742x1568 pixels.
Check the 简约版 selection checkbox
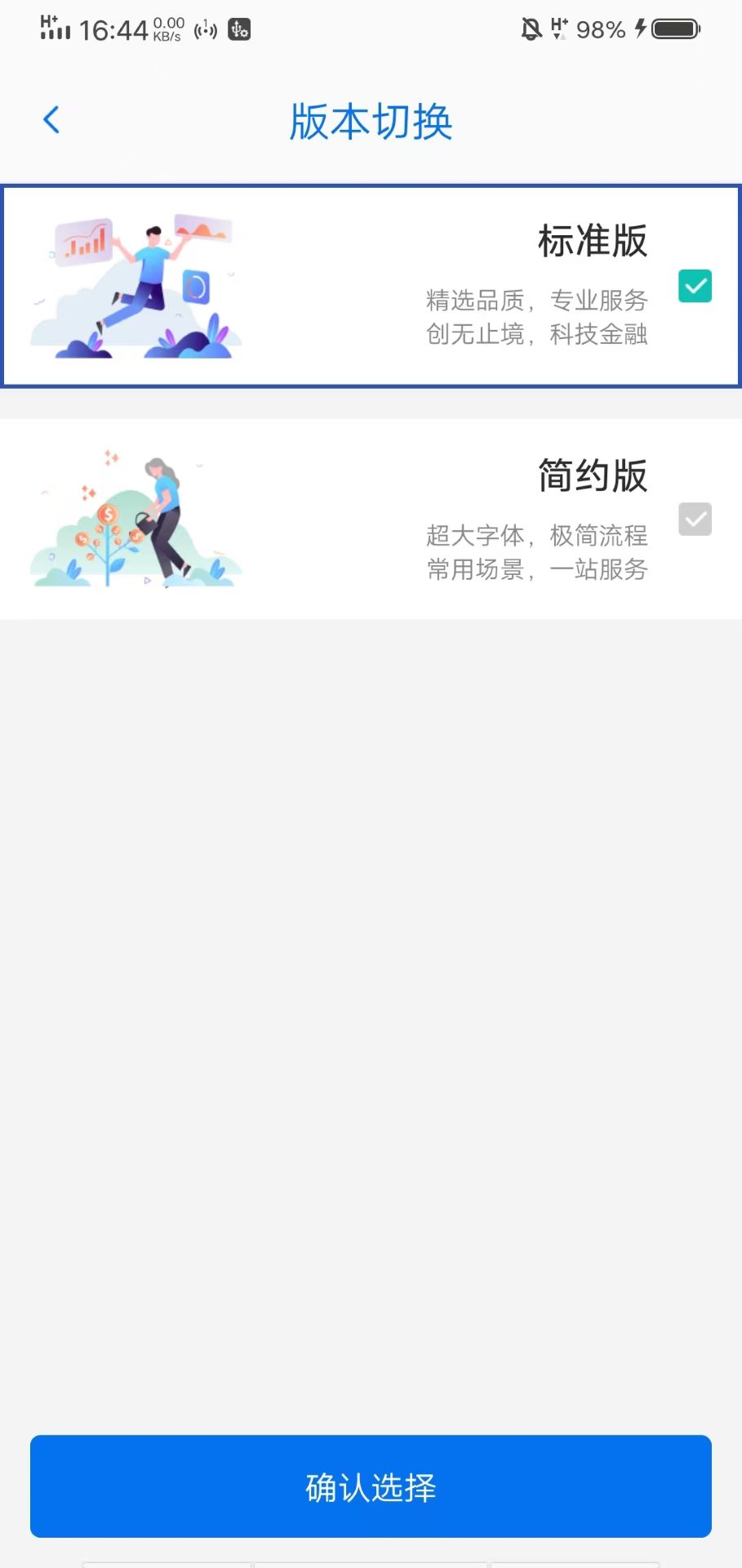tap(695, 519)
